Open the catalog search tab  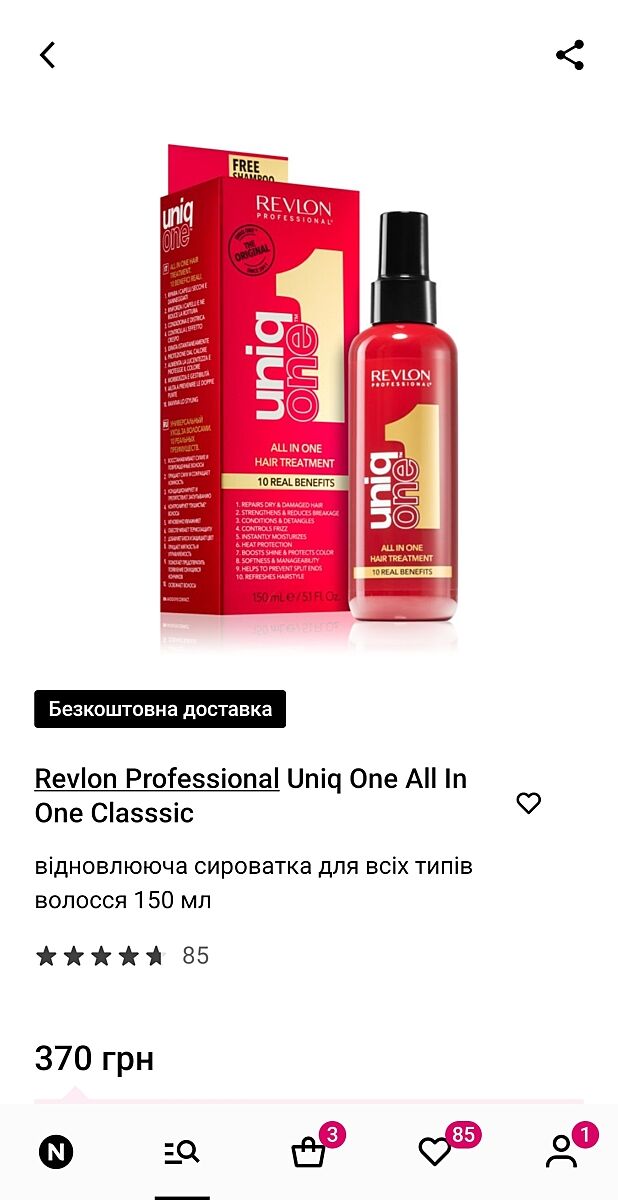pos(182,1153)
